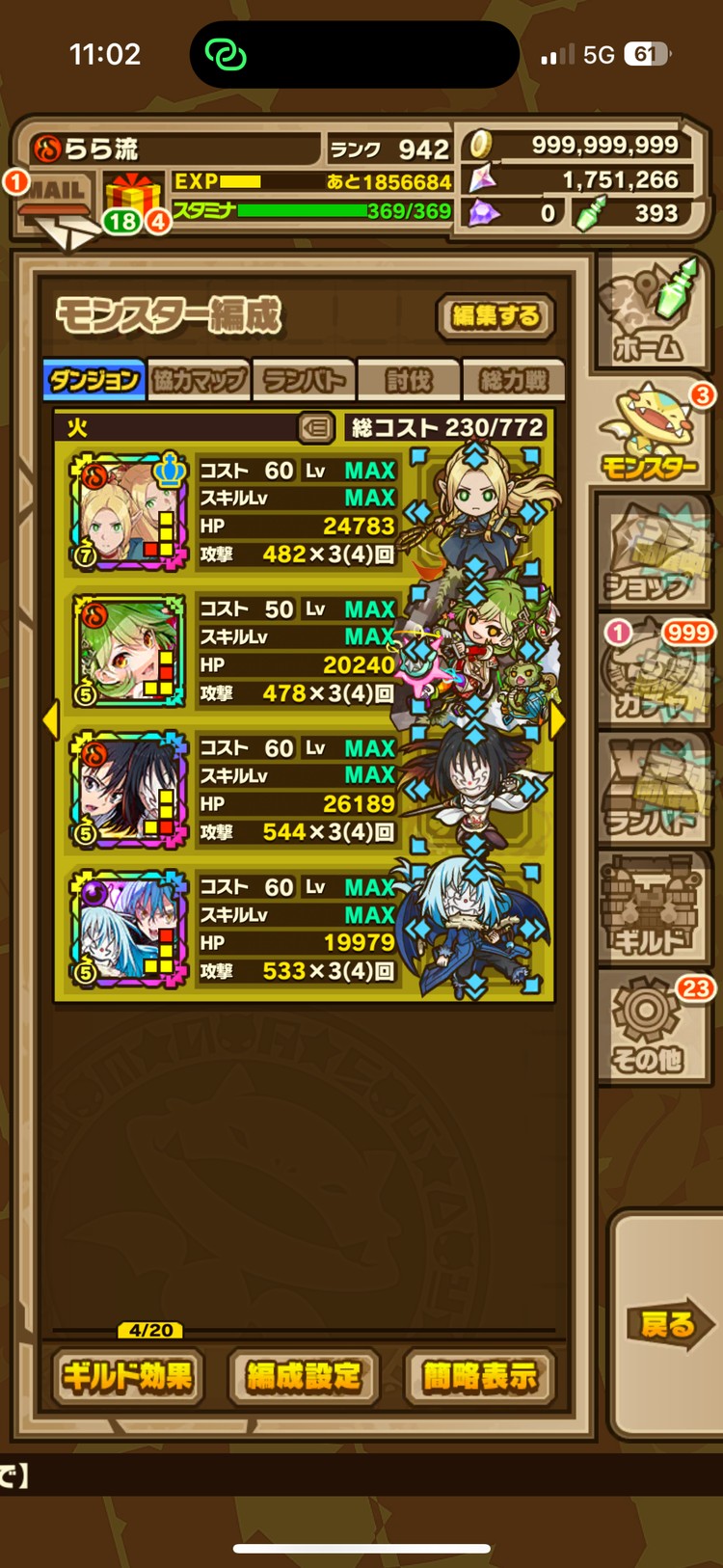Switch to the 協力マップ tab
723x1568 pixels.
[200, 380]
